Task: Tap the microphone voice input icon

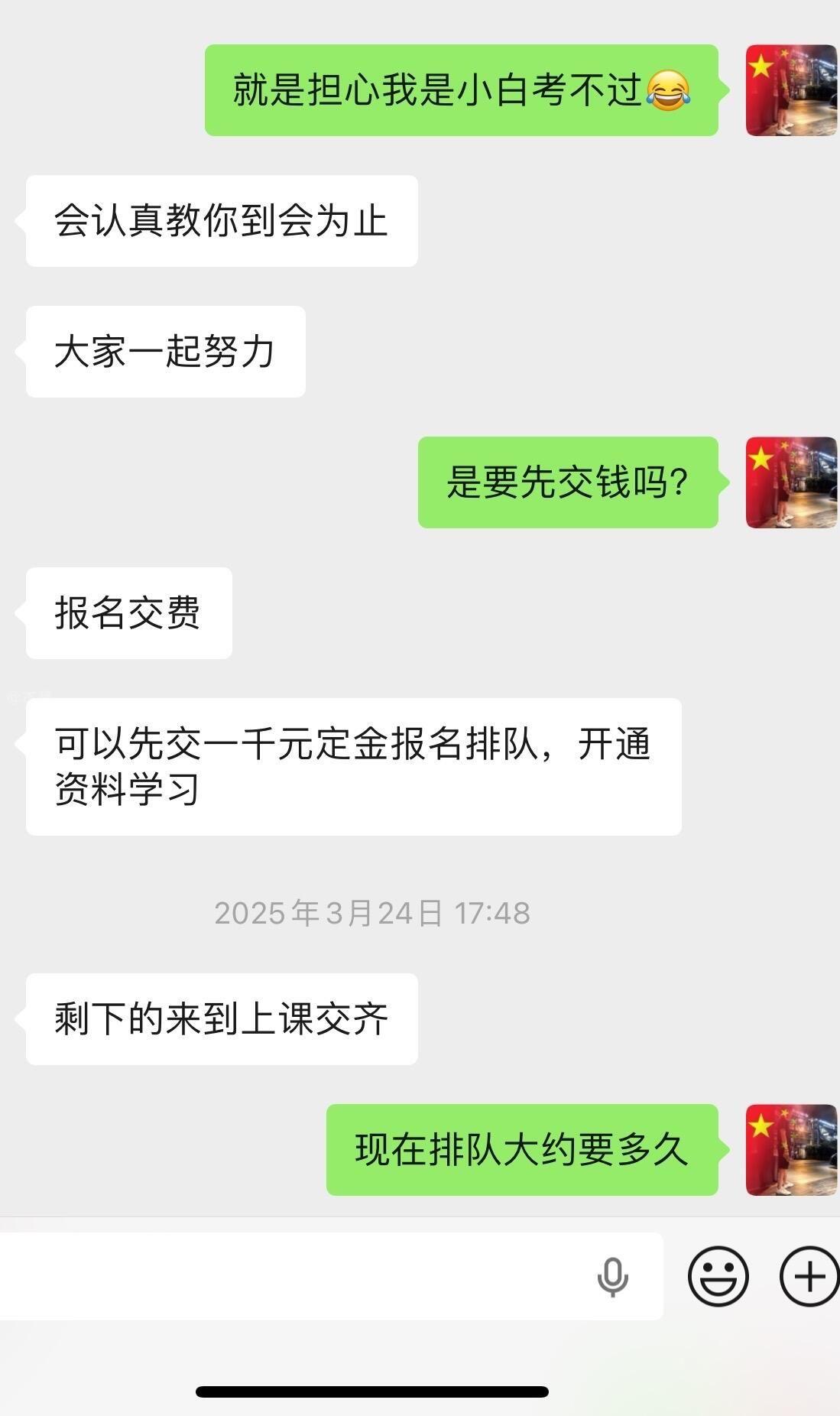Action: [x=612, y=1277]
